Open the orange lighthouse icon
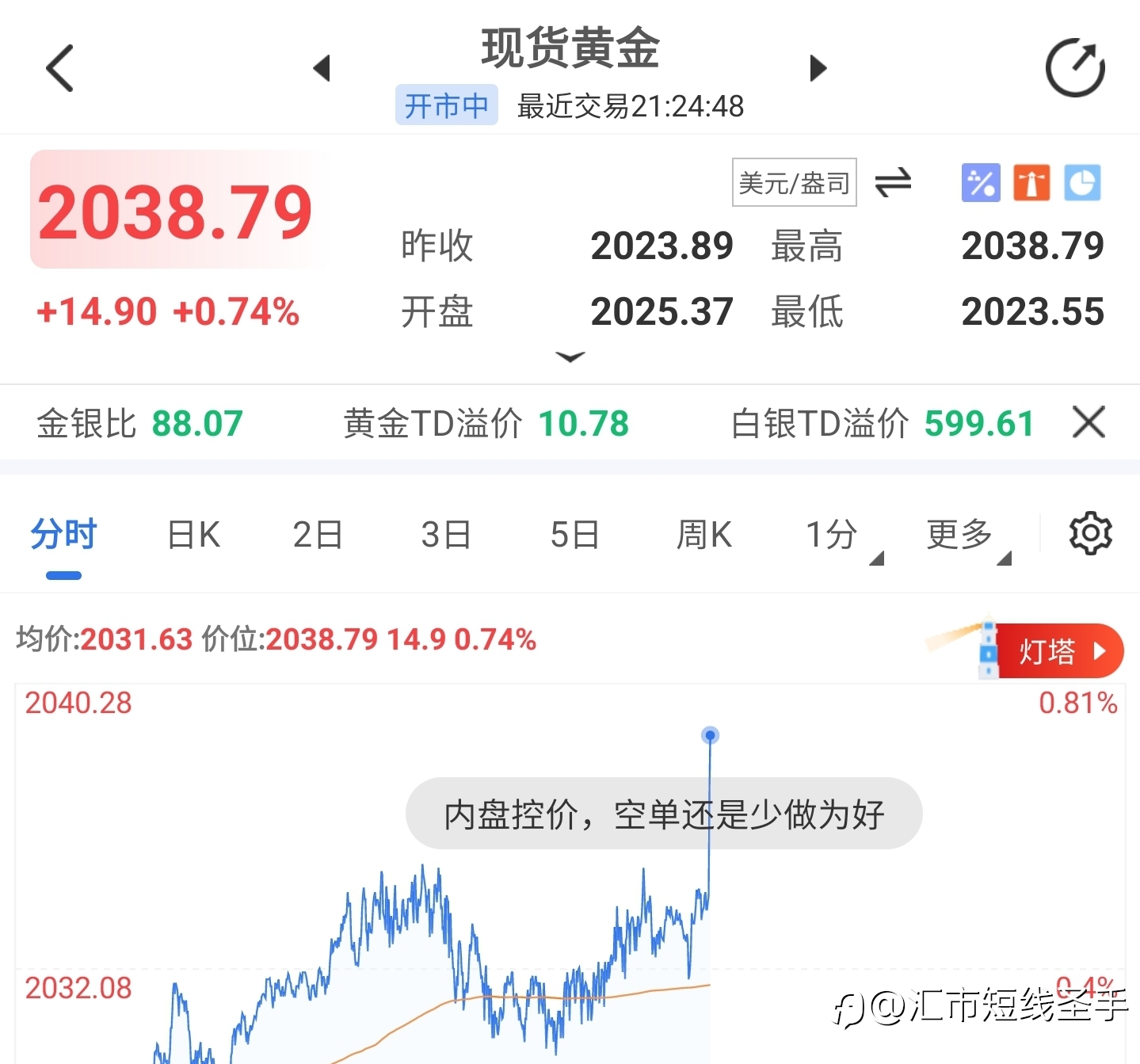Image resolution: width=1140 pixels, height=1064 pixels. click(1031, 183)
